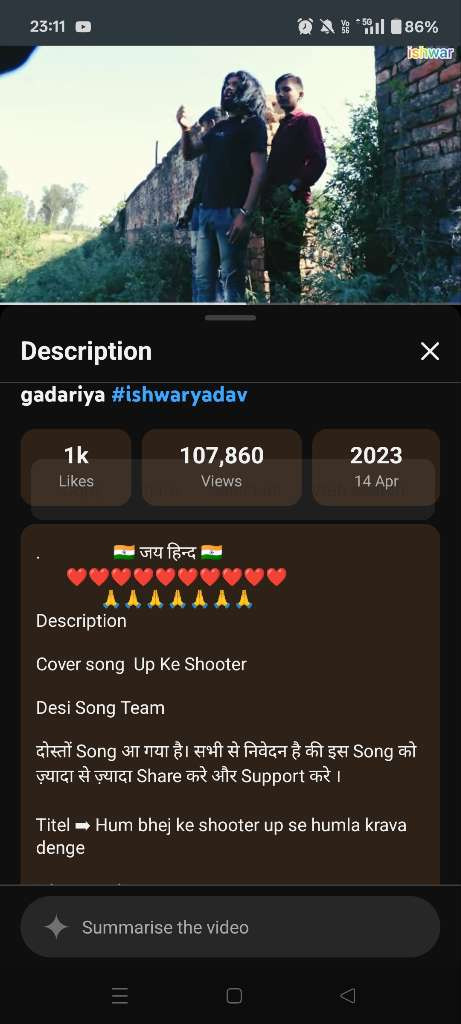This screenshot has height=1024, width=461.
Task: Go back using system back button
Action: click(348, 995)
